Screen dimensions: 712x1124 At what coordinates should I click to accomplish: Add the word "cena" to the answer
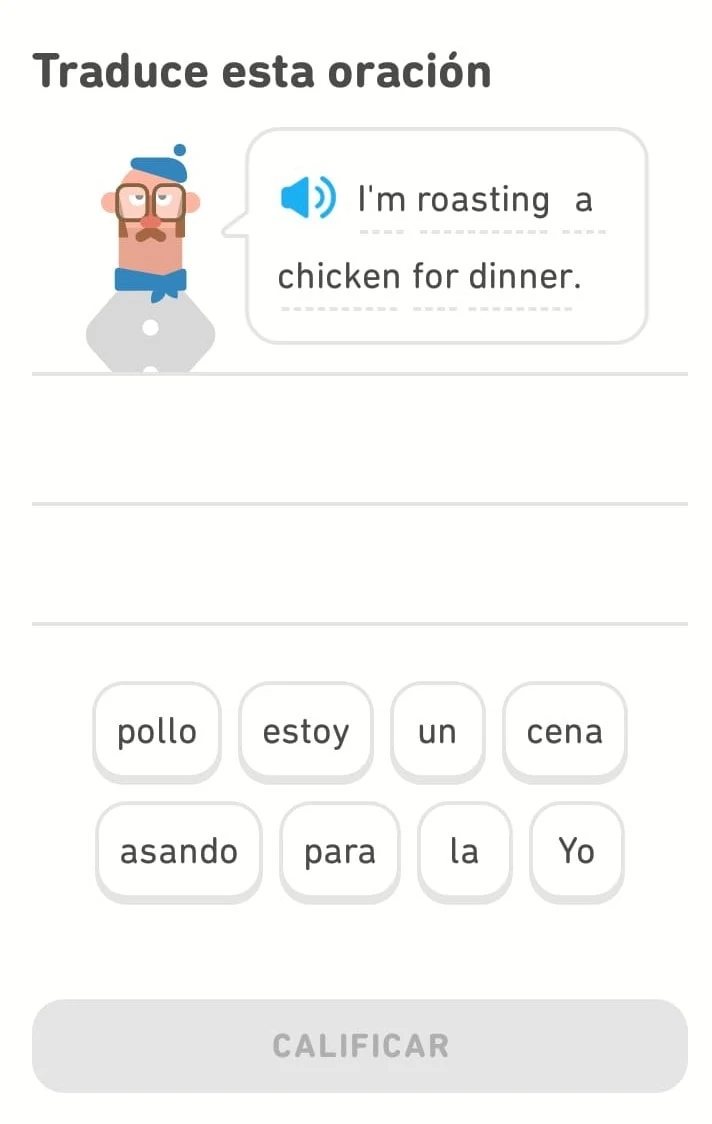[564, 731]
